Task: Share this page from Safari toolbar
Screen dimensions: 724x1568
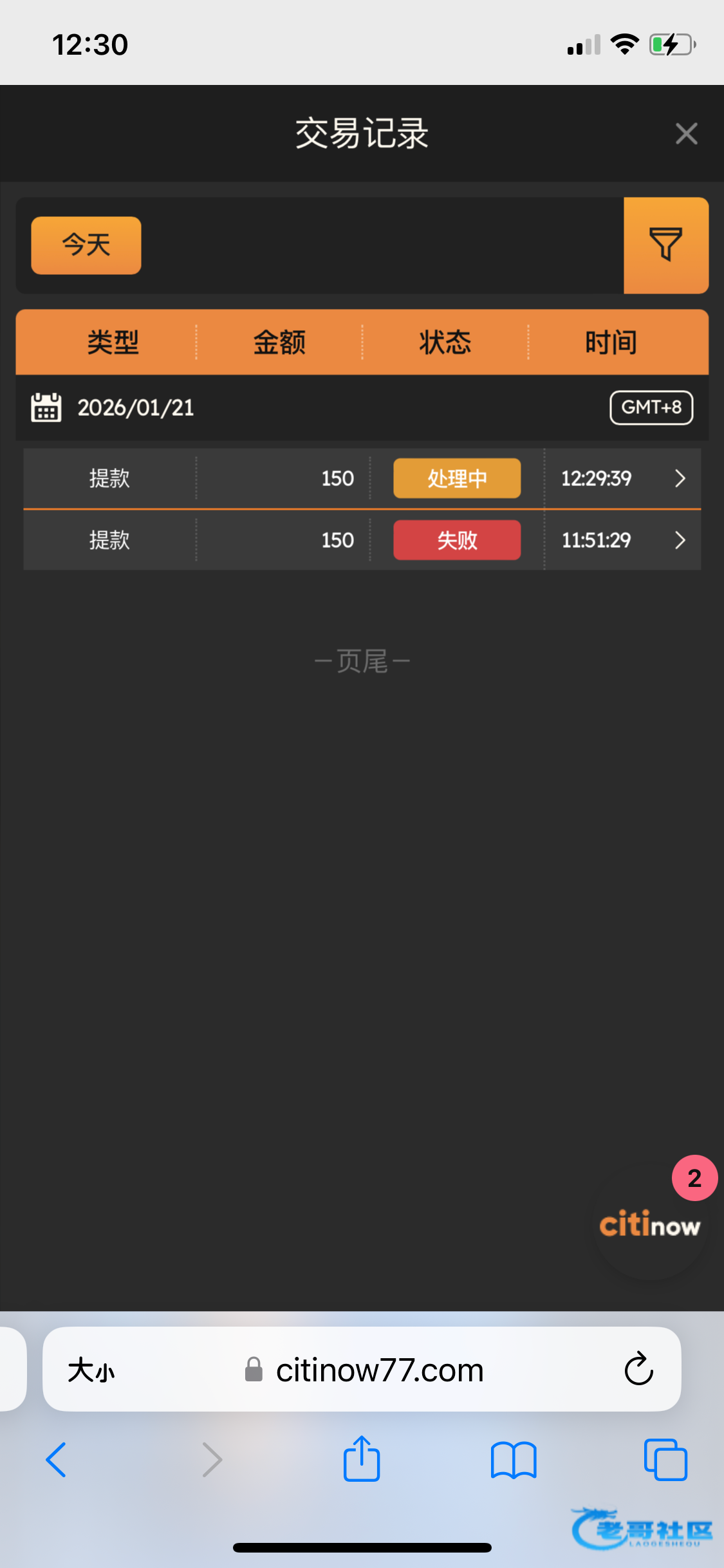Action: [x=362, y=1458]
